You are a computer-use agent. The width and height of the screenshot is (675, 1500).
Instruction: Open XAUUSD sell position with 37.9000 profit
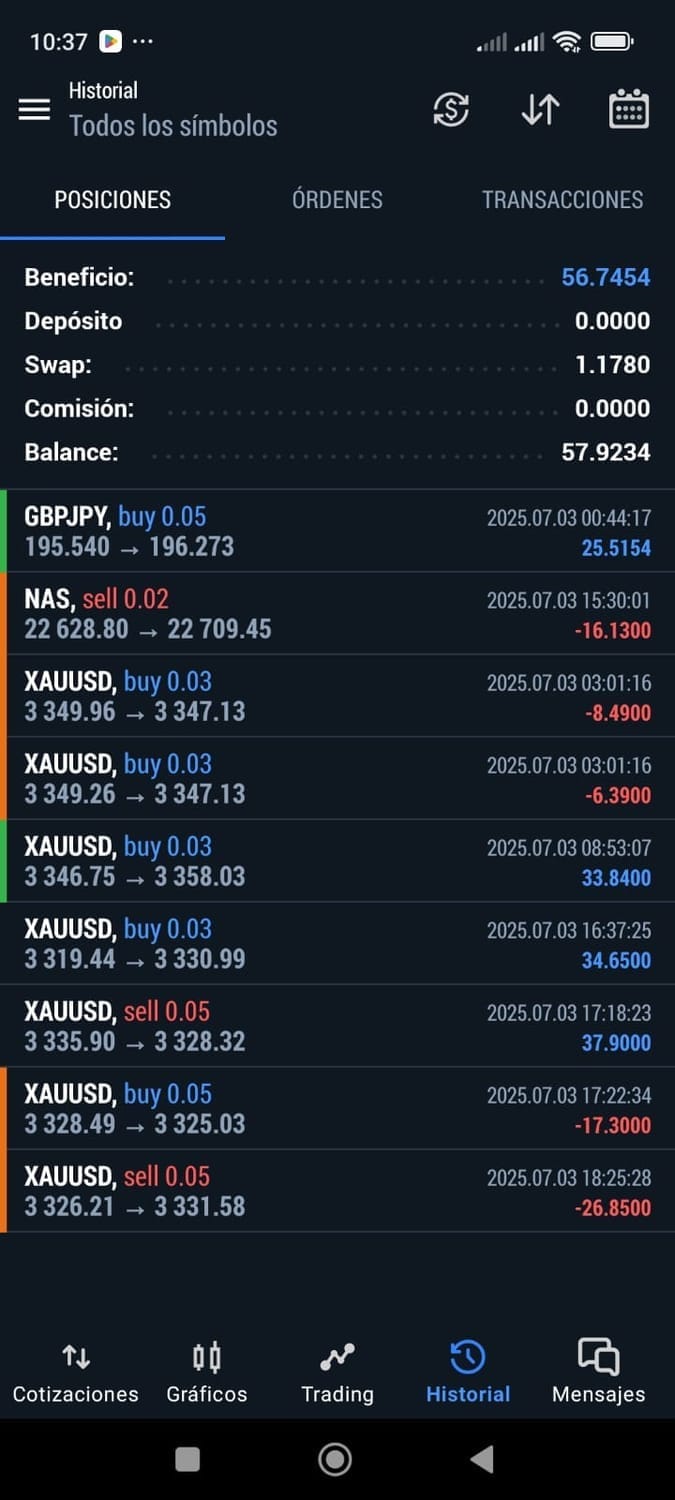pyautogui.click(x=337, y=1026)
